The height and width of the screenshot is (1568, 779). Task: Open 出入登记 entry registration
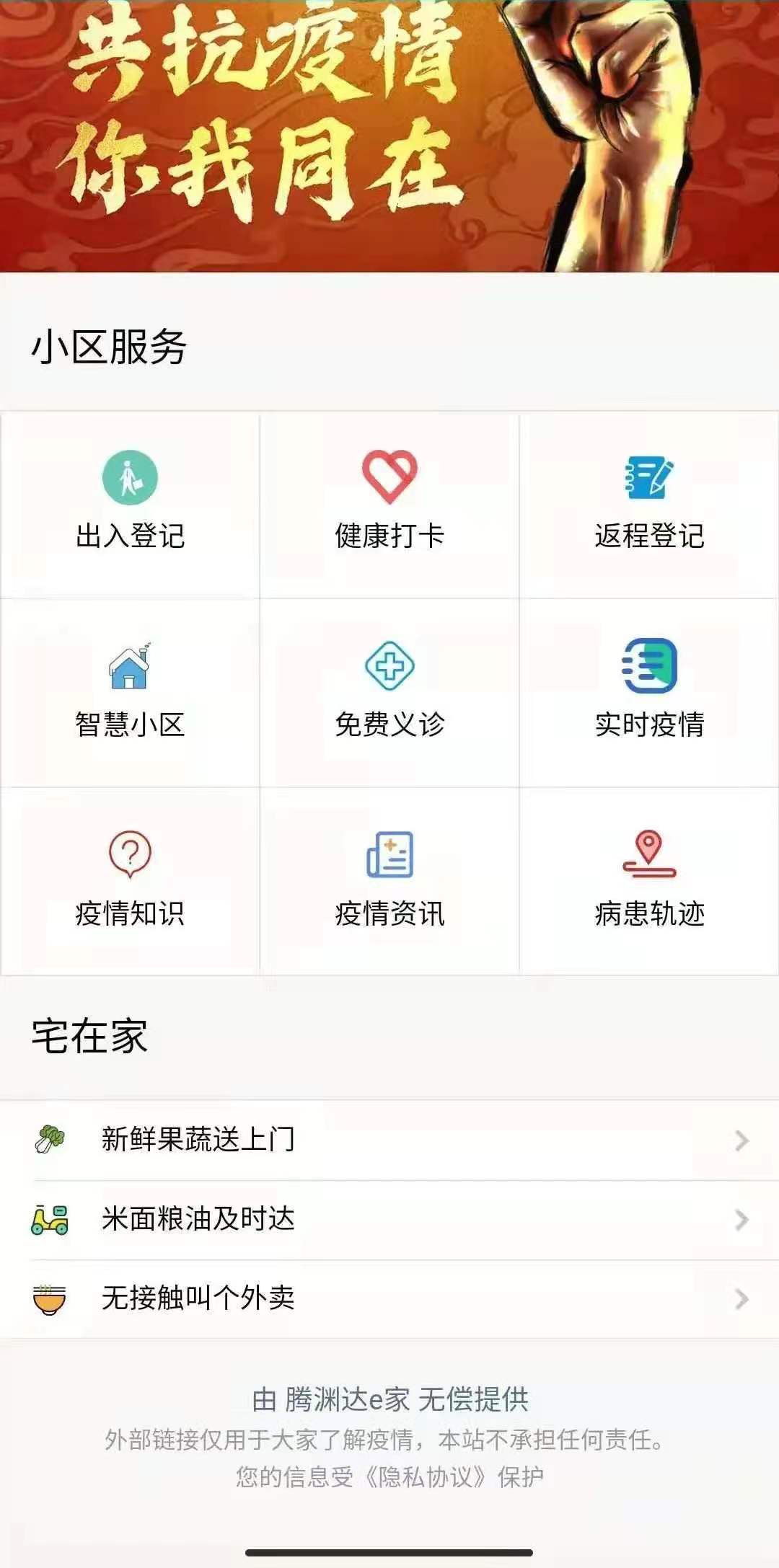pos(130,505)
